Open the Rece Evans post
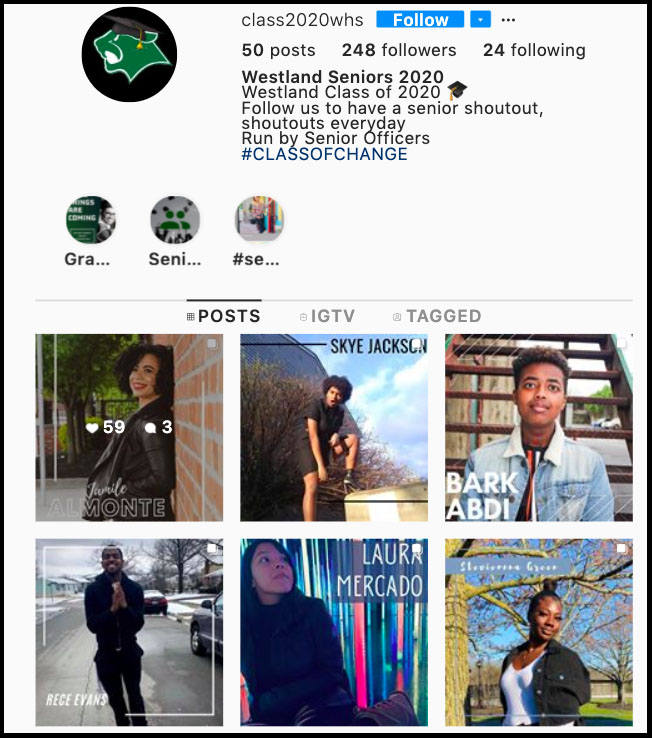The height and width of the screenshot is (738, 652). tap(129, 632)
